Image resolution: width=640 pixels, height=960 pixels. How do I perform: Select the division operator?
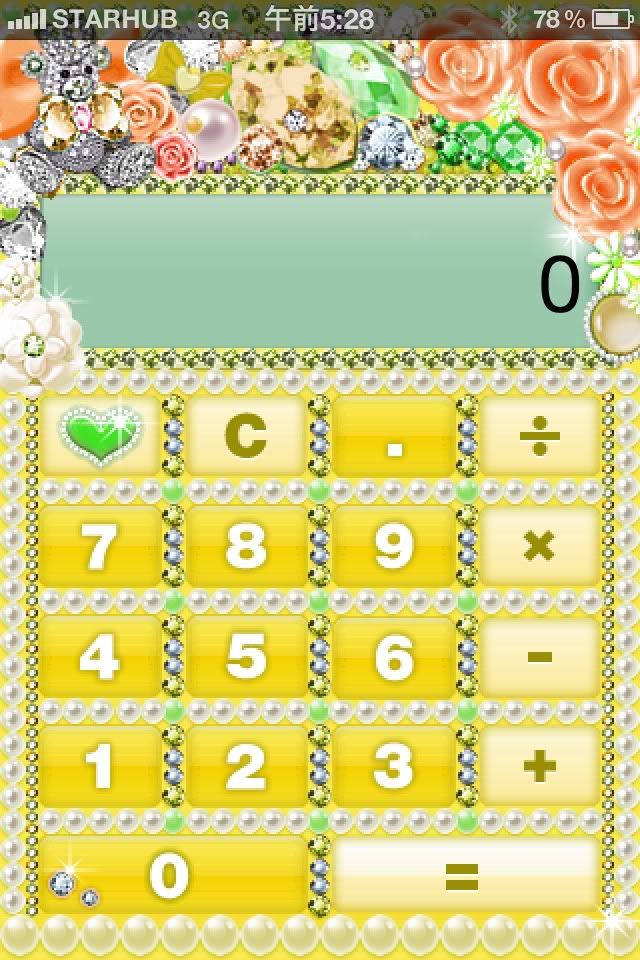540,436
